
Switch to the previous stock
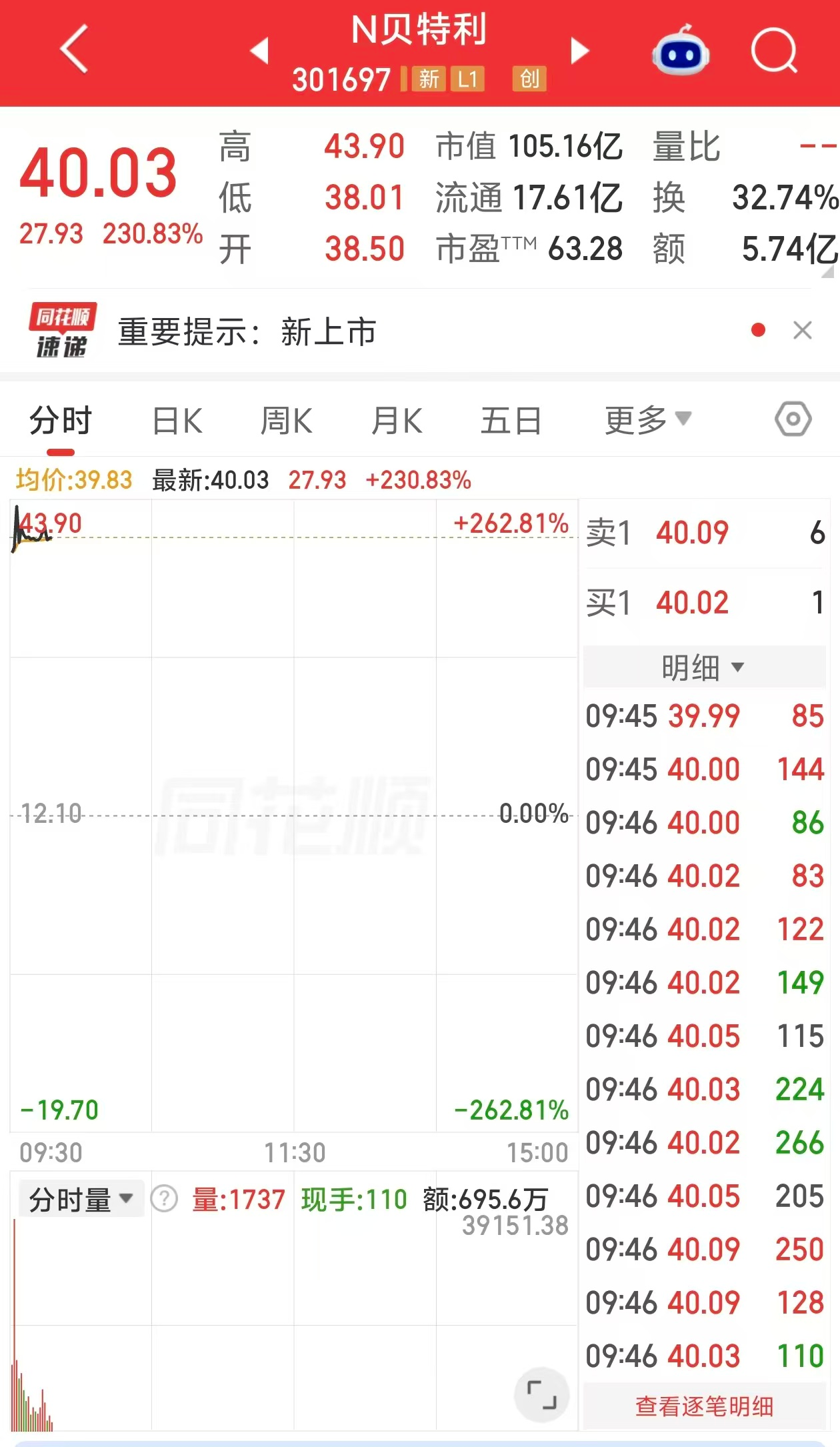[259, 51]
